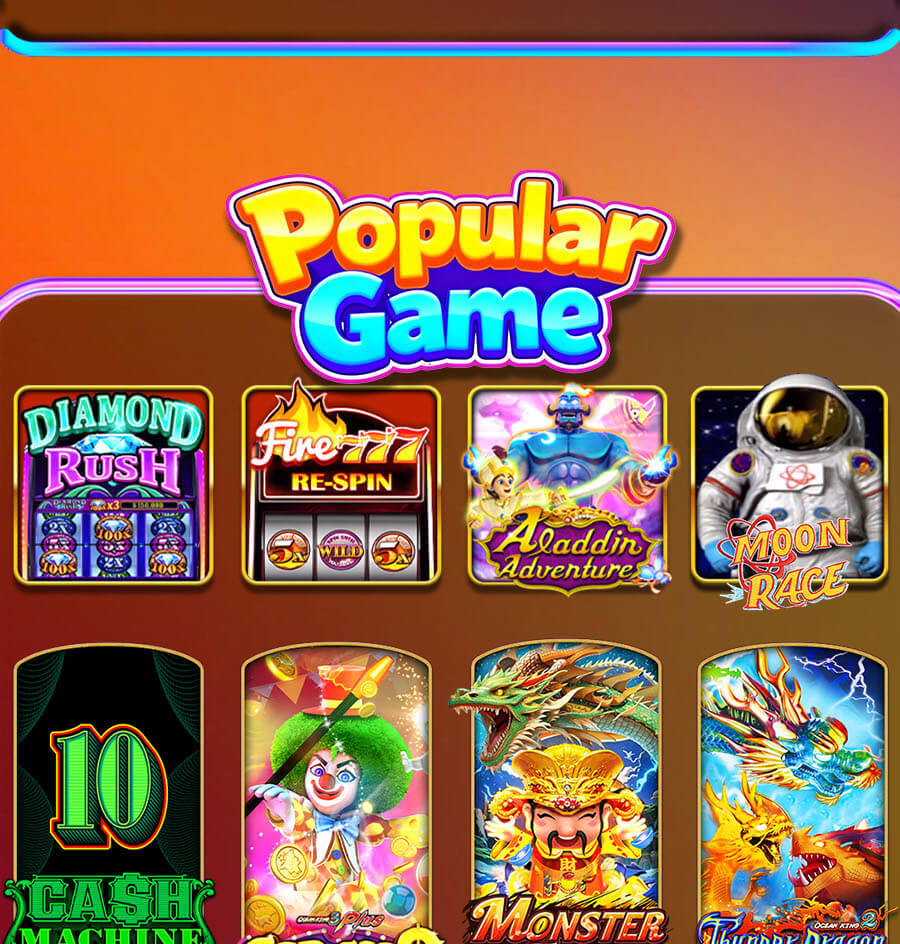
Task: Launch the Fire 777 Re-Spin slot
Action: (x=340, y=486)
